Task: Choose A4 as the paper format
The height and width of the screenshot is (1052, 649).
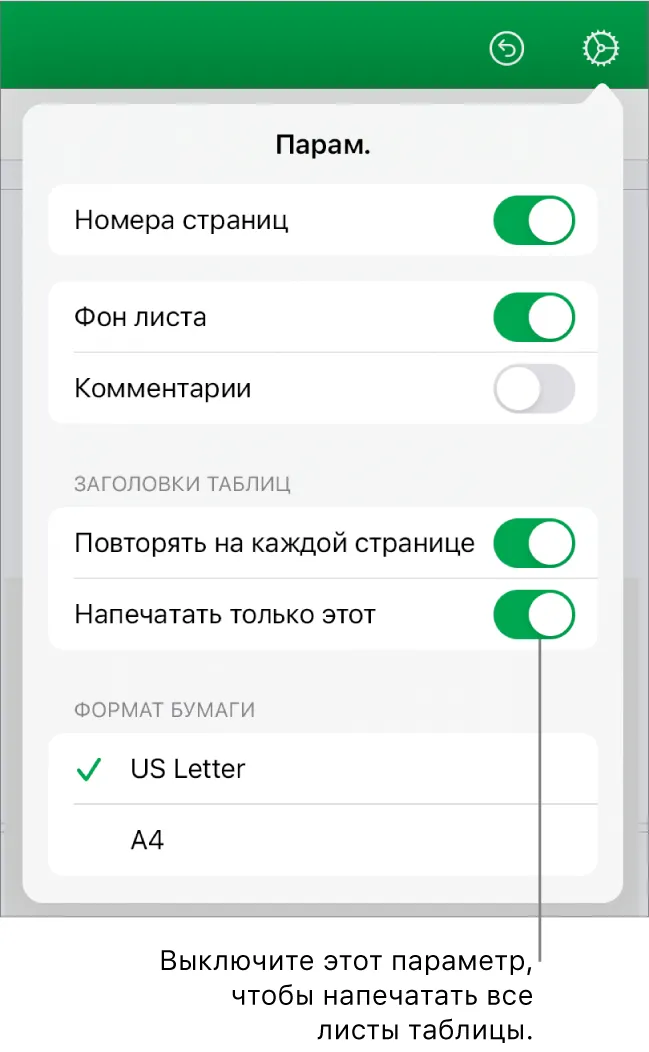Action: 323,840
